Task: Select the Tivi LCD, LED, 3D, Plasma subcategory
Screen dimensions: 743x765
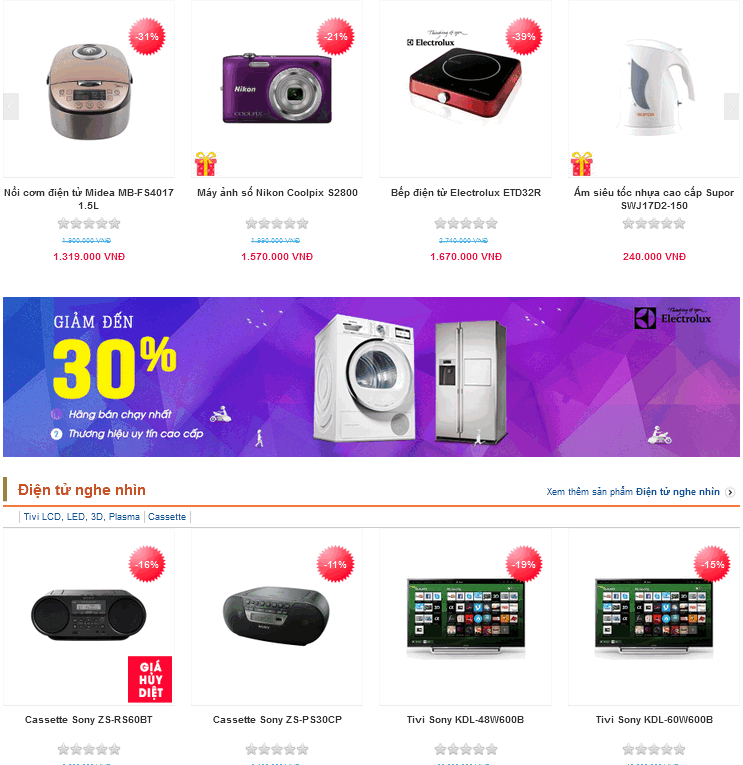Action: coord(82,517)
